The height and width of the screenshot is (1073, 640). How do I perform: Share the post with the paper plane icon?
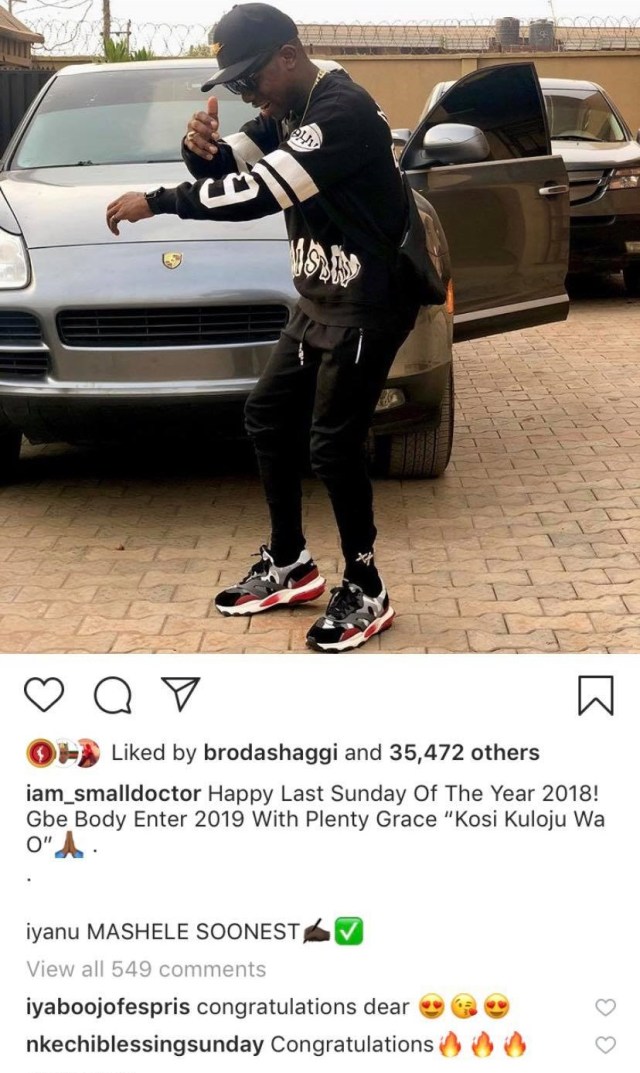tap(181, 694)
